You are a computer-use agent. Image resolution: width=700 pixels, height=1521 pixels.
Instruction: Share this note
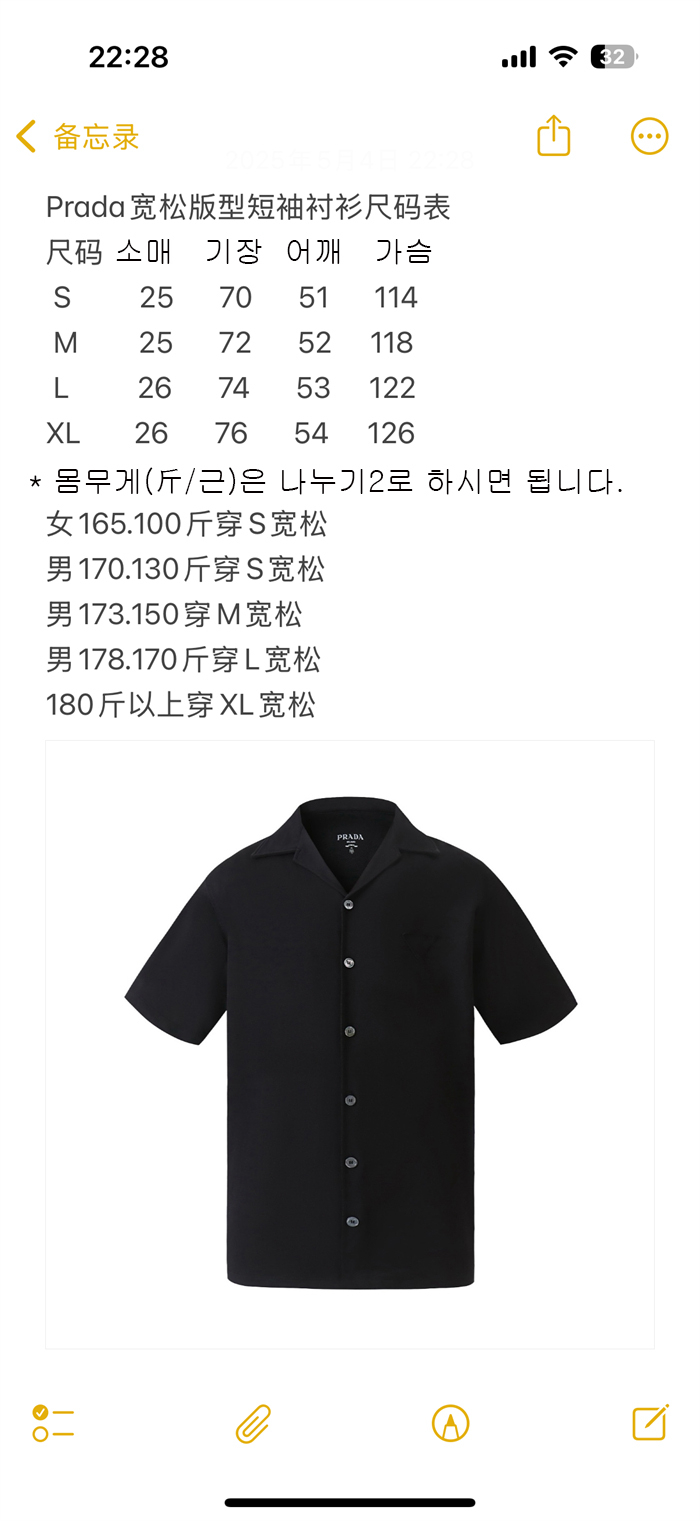[x=554, y=135]
